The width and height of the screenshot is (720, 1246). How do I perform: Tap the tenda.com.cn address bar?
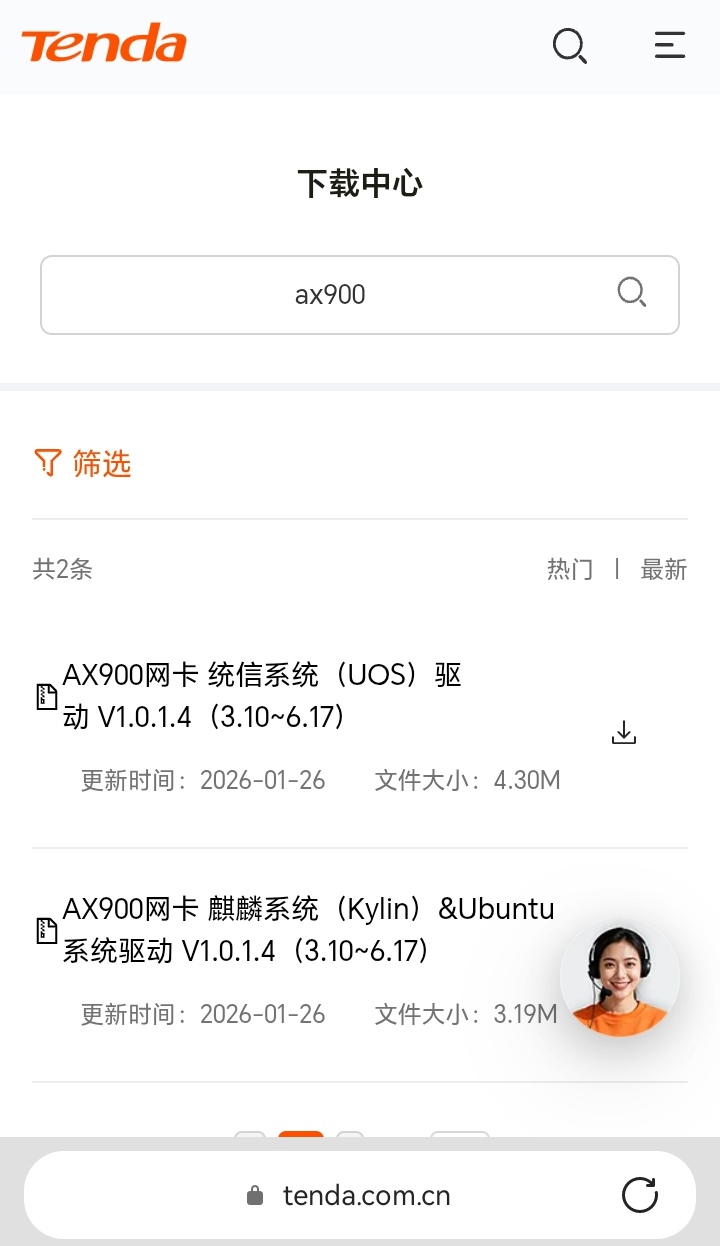pos(365,1195)
